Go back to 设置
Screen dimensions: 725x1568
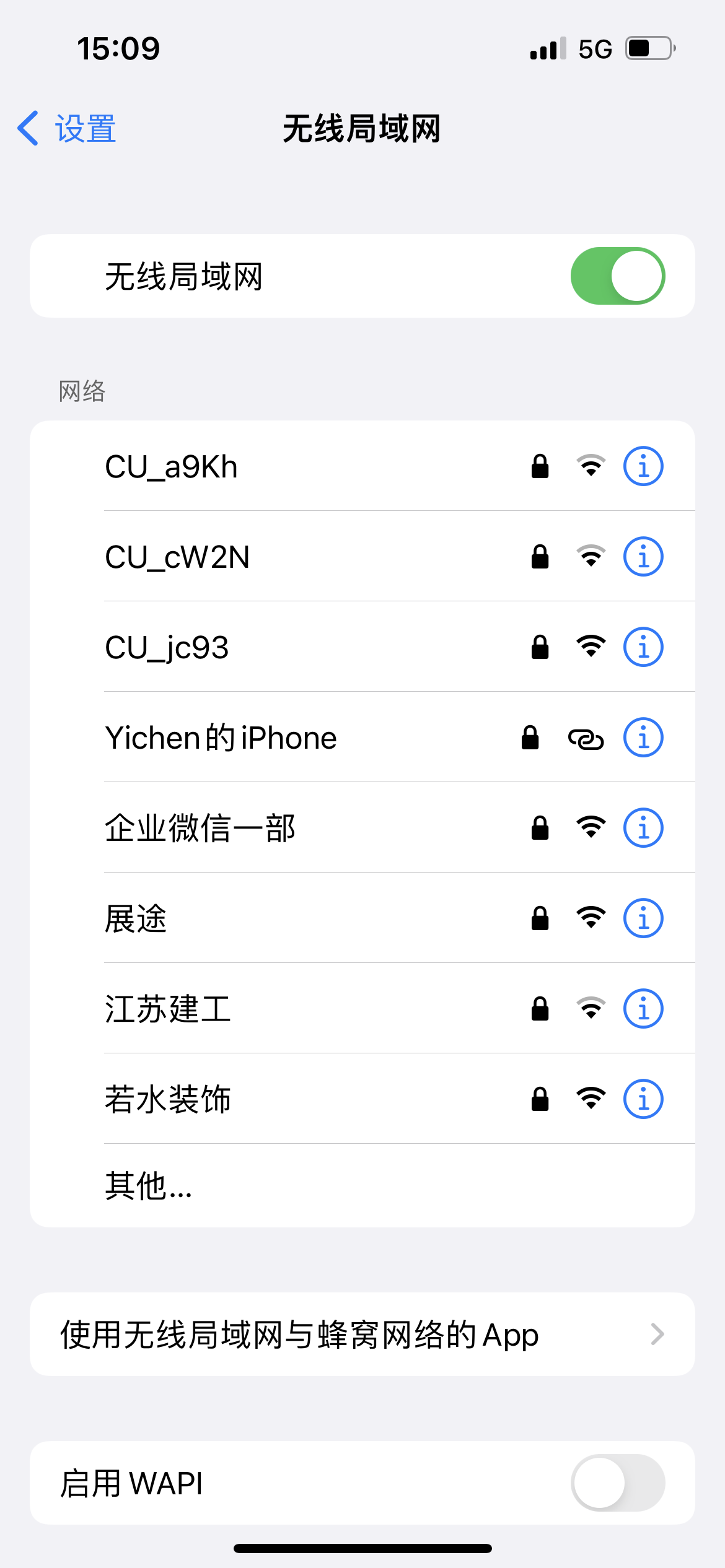pos(67,129)
